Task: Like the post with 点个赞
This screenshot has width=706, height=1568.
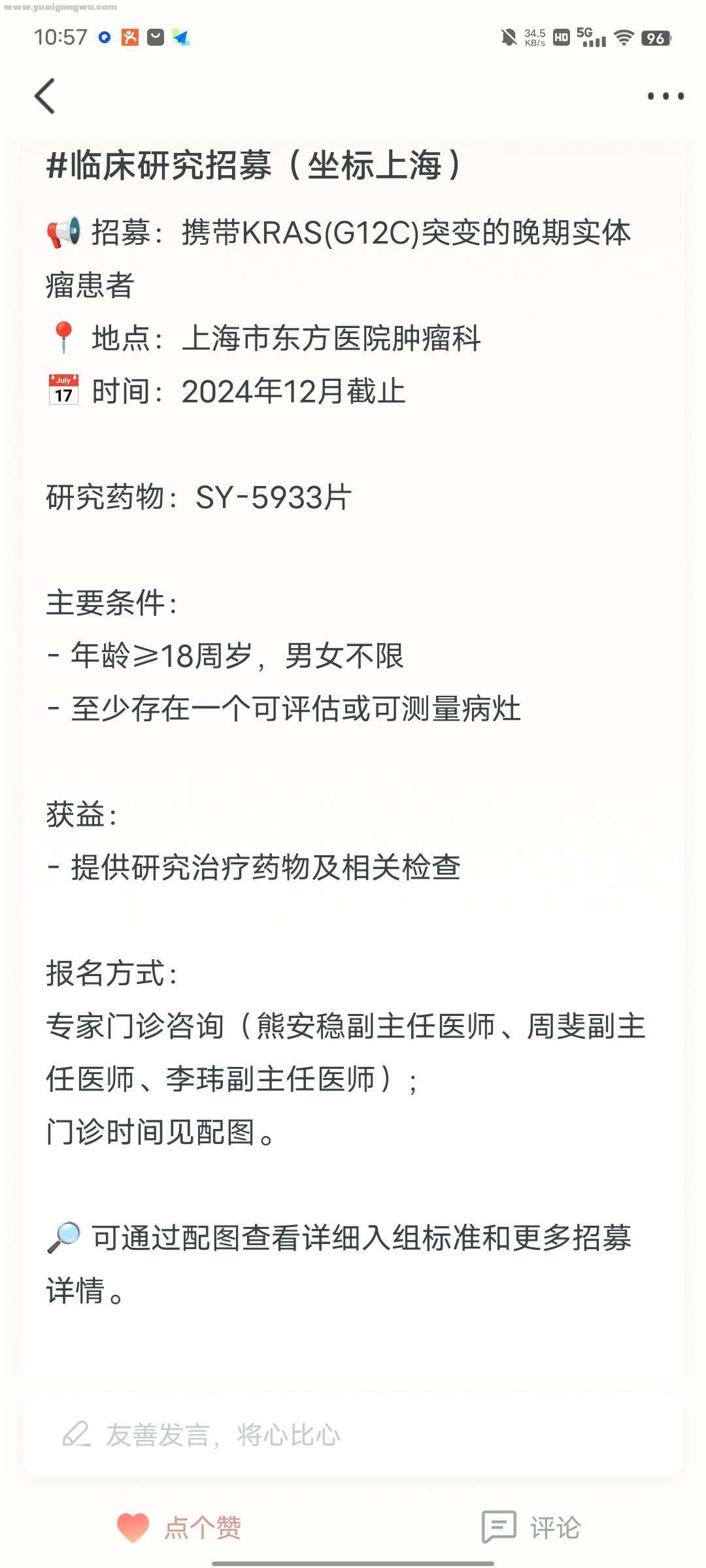Action: click(x=178, y=1527)
